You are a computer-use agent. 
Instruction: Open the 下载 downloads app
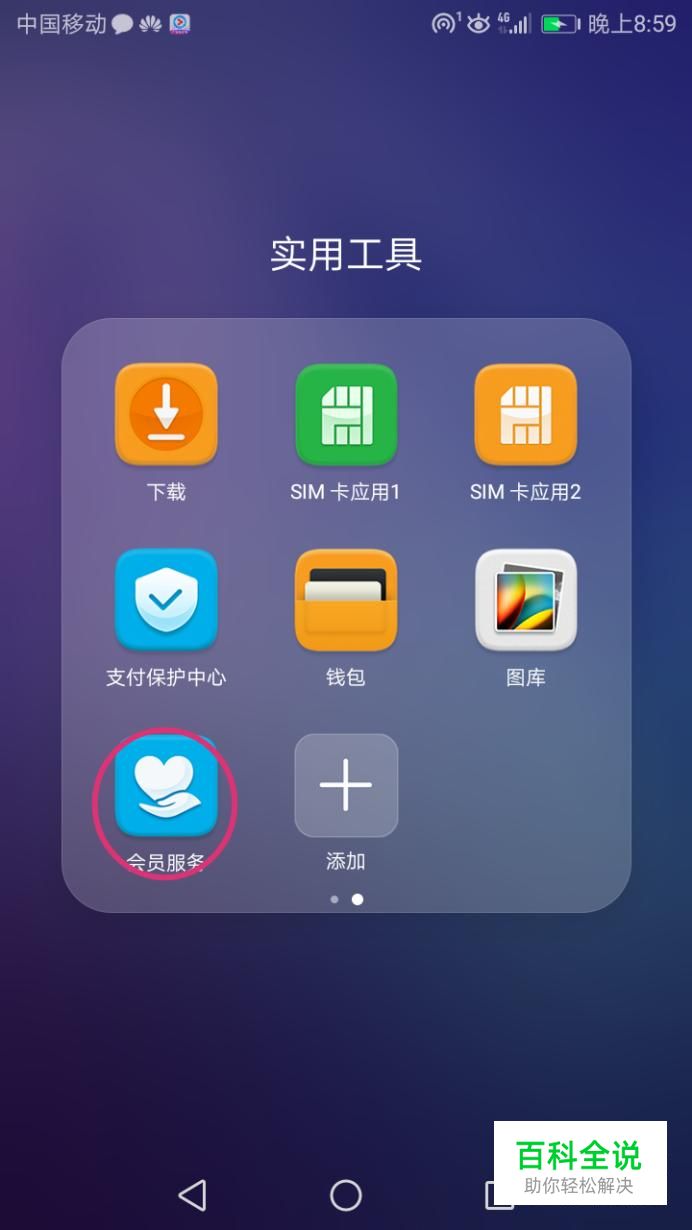(166, 415)
